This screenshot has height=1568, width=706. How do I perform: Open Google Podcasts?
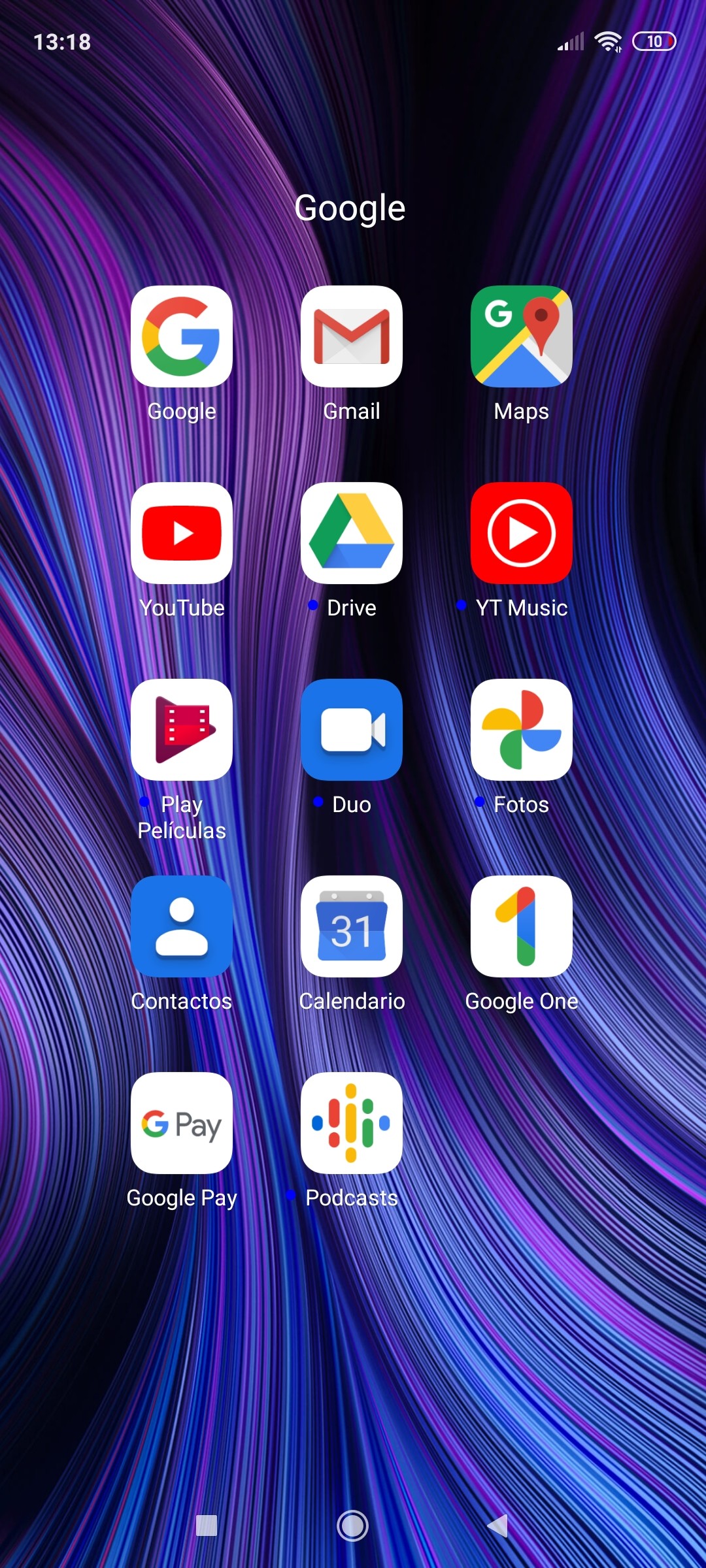pyautogui.click(x=352, y=1123)
